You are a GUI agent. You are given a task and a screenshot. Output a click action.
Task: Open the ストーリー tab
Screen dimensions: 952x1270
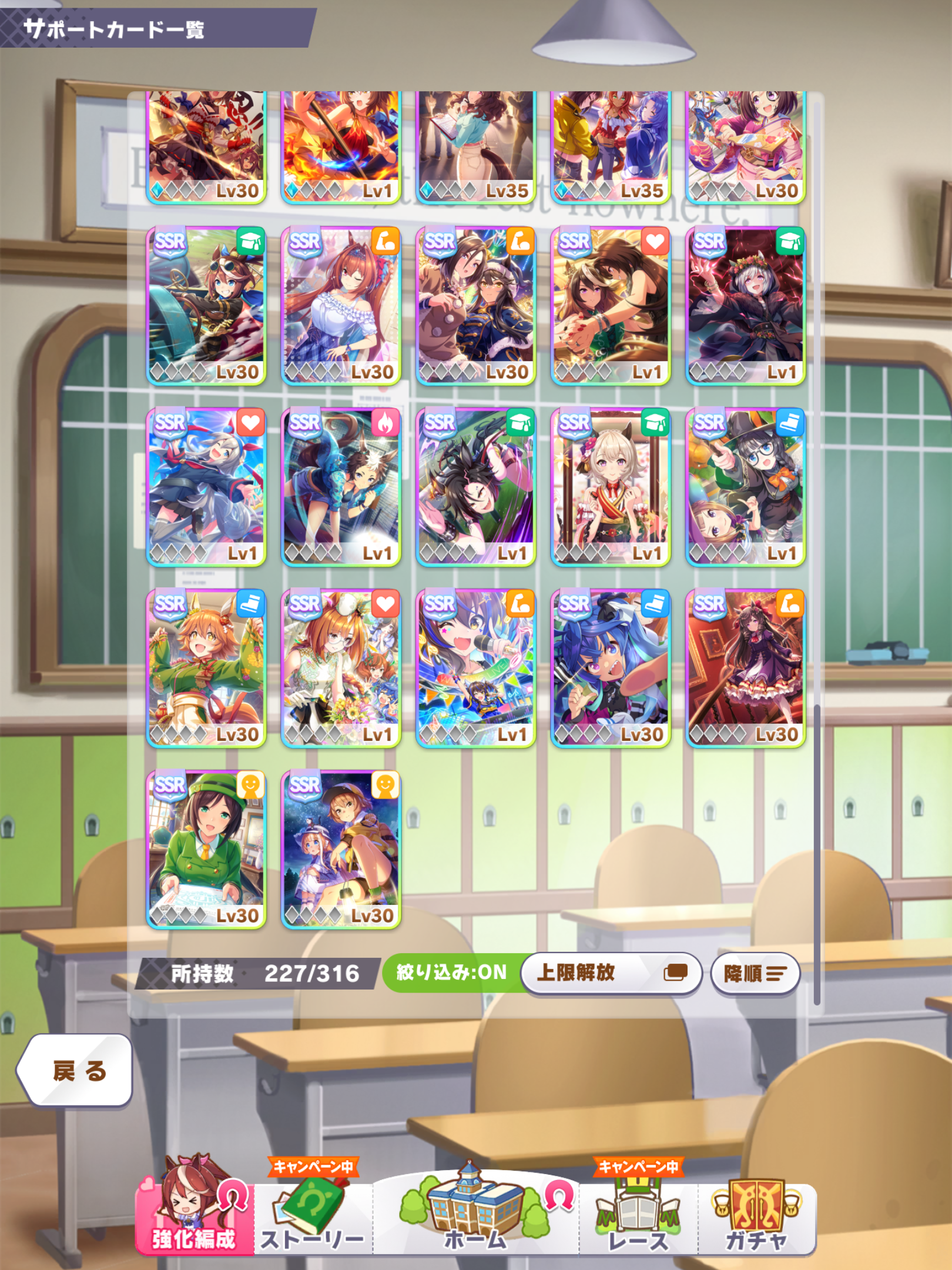click(x=313, y=1217)
